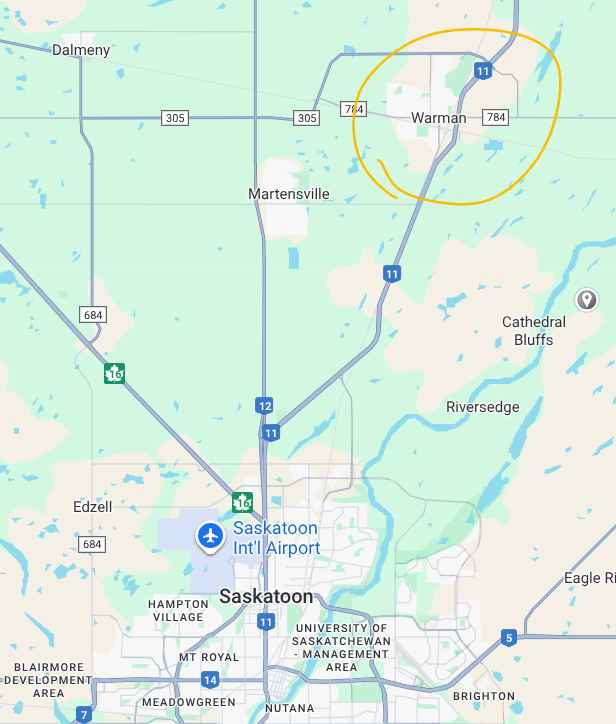Tap the Saskatoon city label

(x=266, y=597)
